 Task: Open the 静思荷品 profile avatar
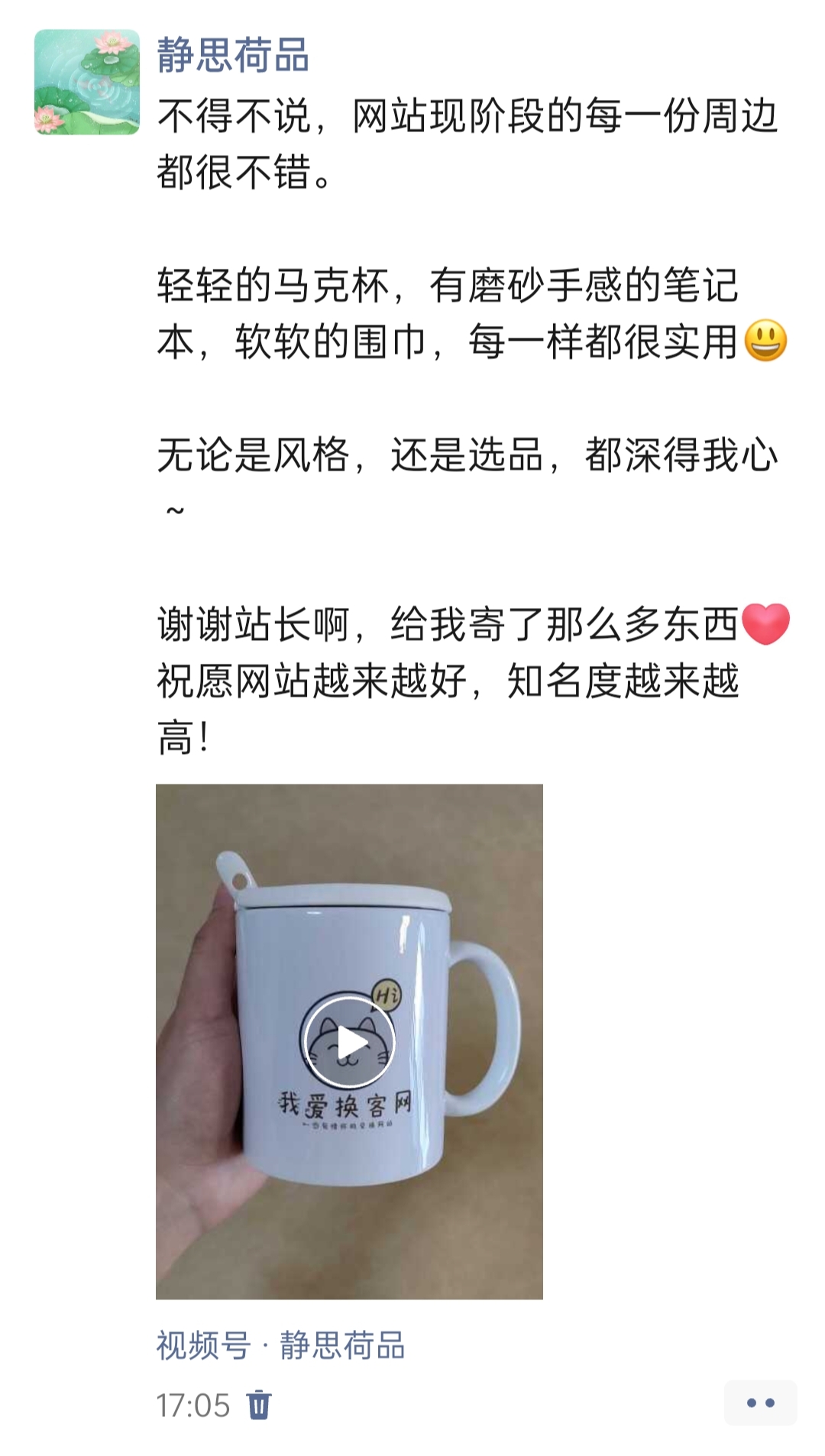click(87, 82)
